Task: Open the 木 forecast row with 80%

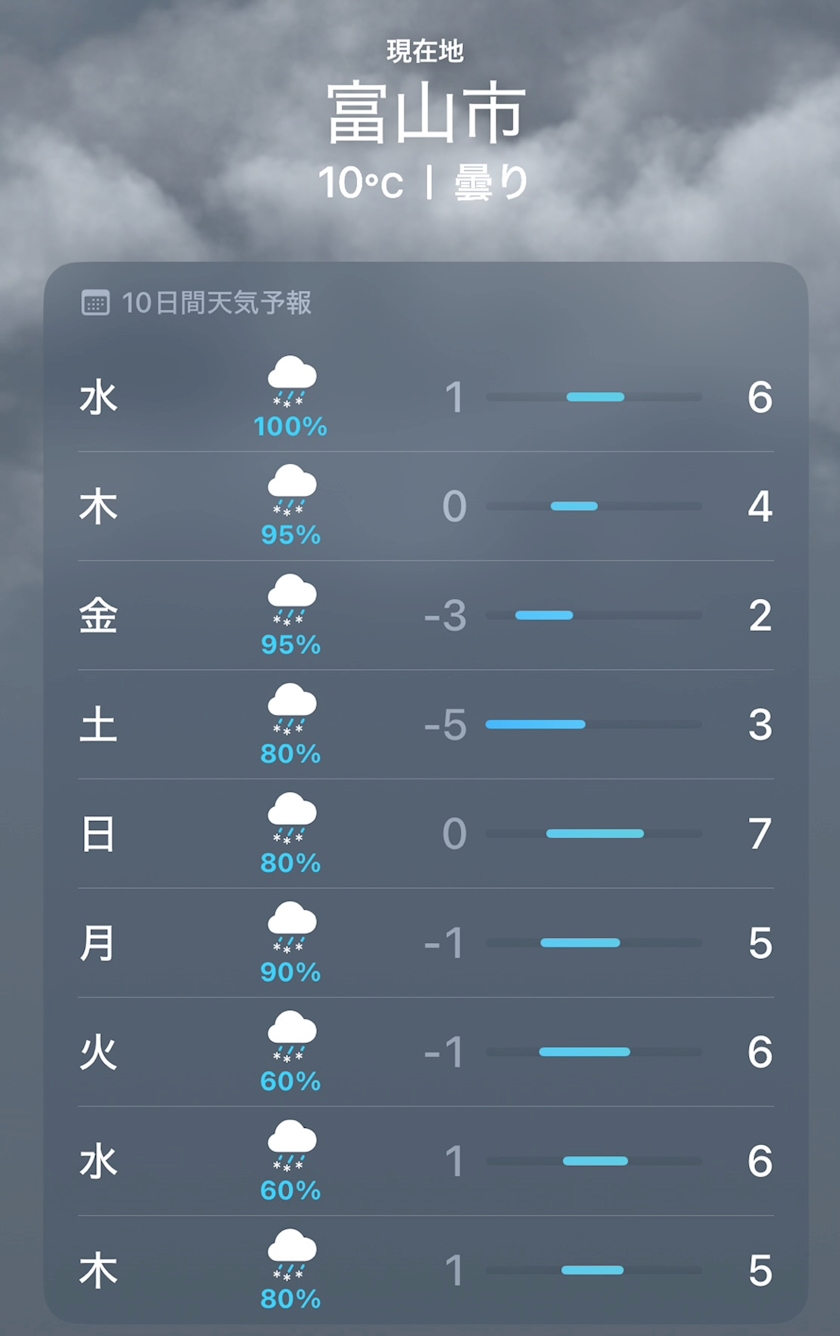Action: pos(426,1269)
